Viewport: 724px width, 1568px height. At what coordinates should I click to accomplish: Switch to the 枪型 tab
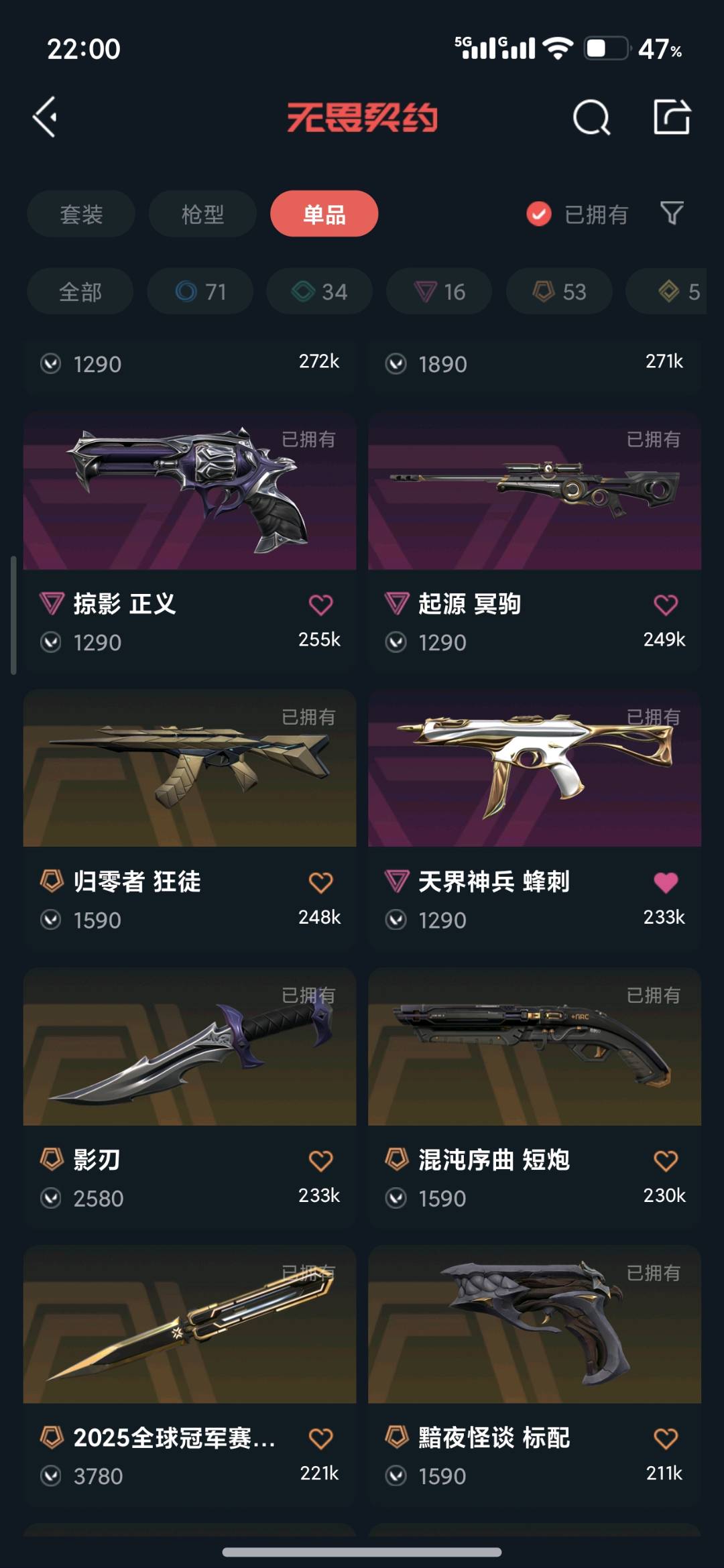click(x=202, y=214)
